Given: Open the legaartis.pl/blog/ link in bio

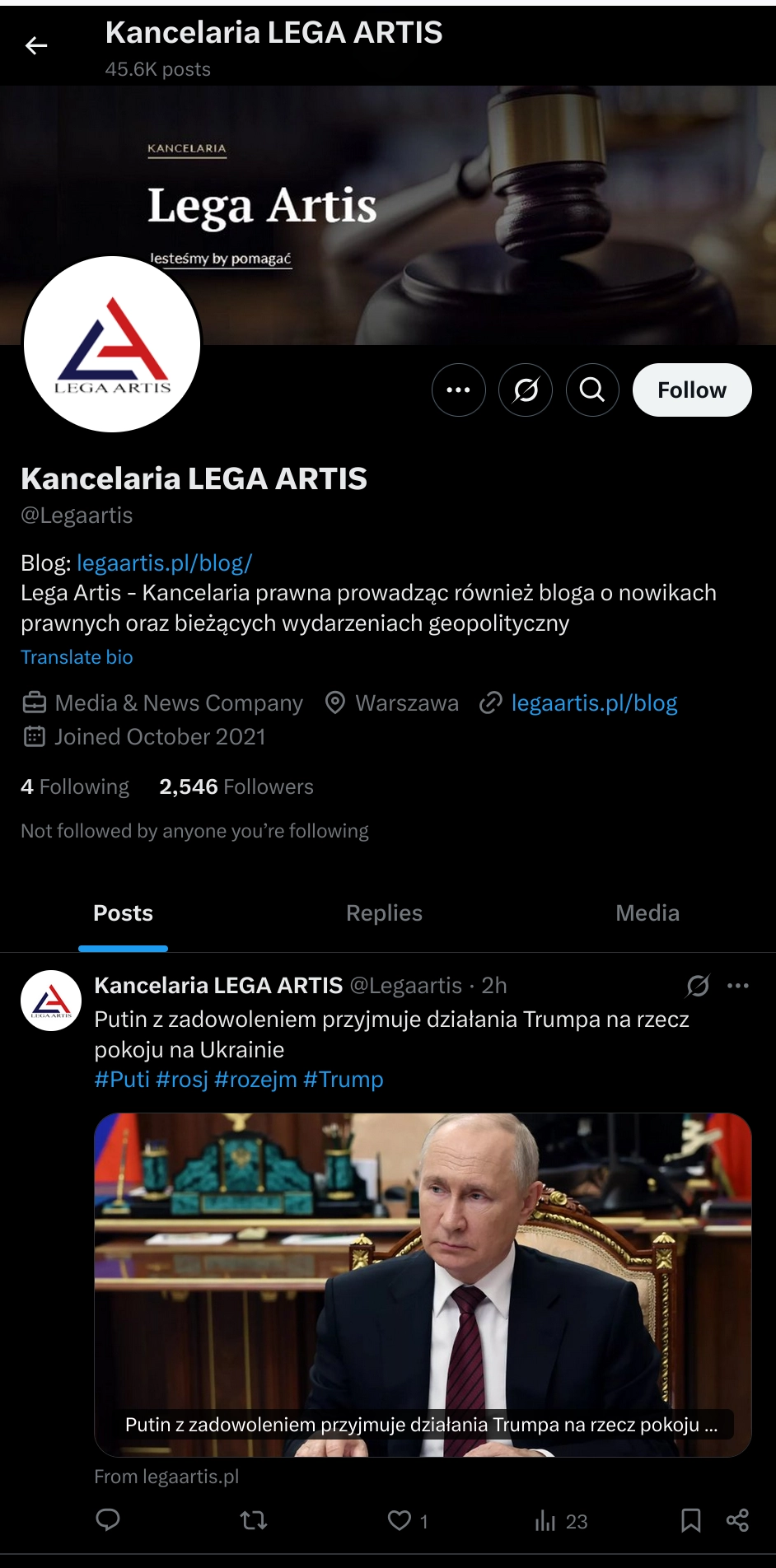Looking at the screenshot, I should click(164, 563).
